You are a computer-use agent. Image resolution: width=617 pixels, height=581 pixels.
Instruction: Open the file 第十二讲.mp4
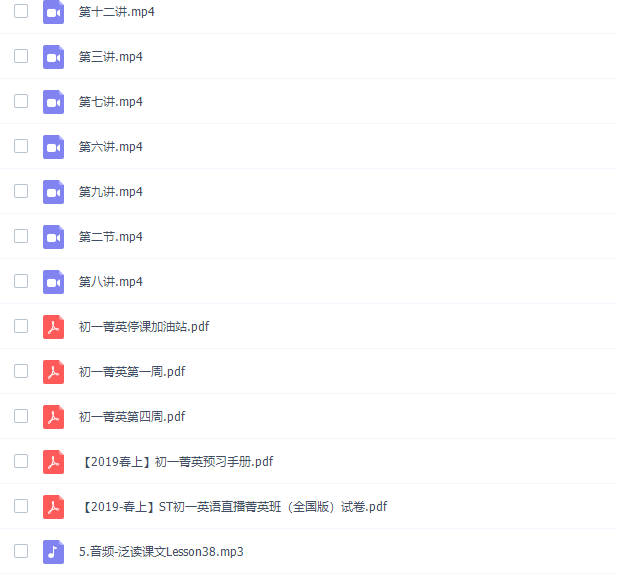coord(116,12)
